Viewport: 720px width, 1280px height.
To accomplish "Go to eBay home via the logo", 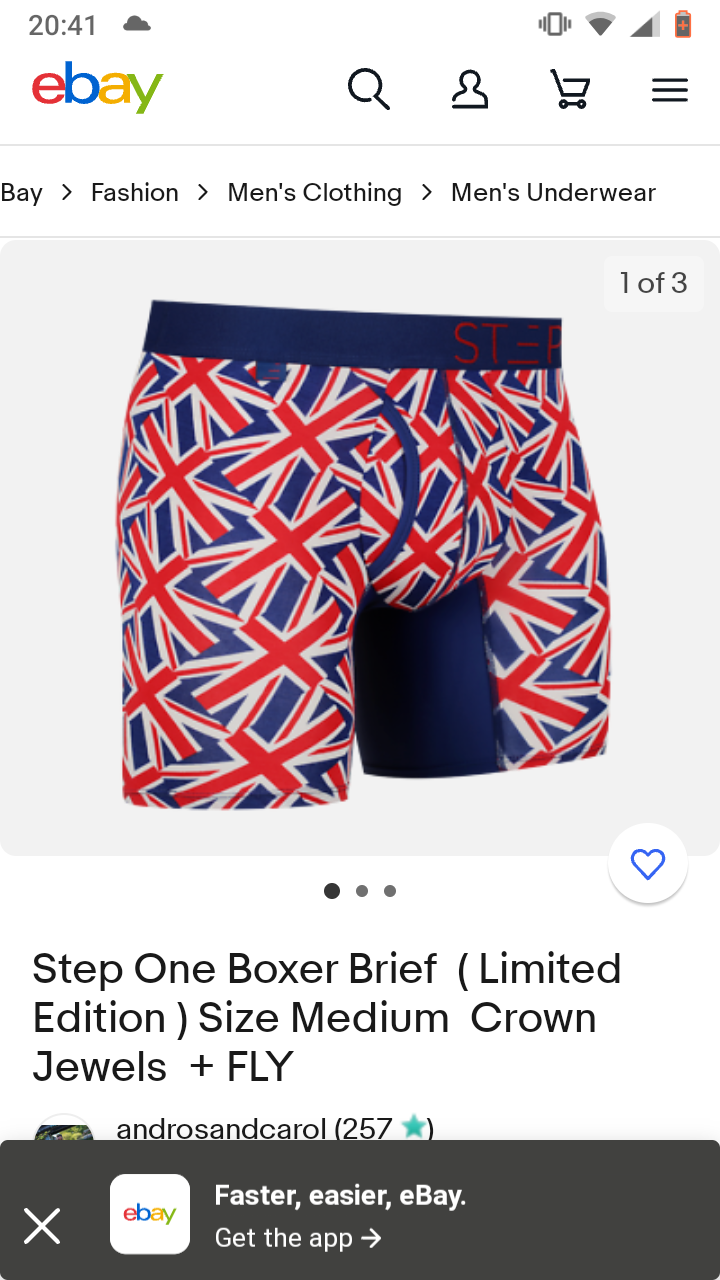I will [x=97, y=88].
